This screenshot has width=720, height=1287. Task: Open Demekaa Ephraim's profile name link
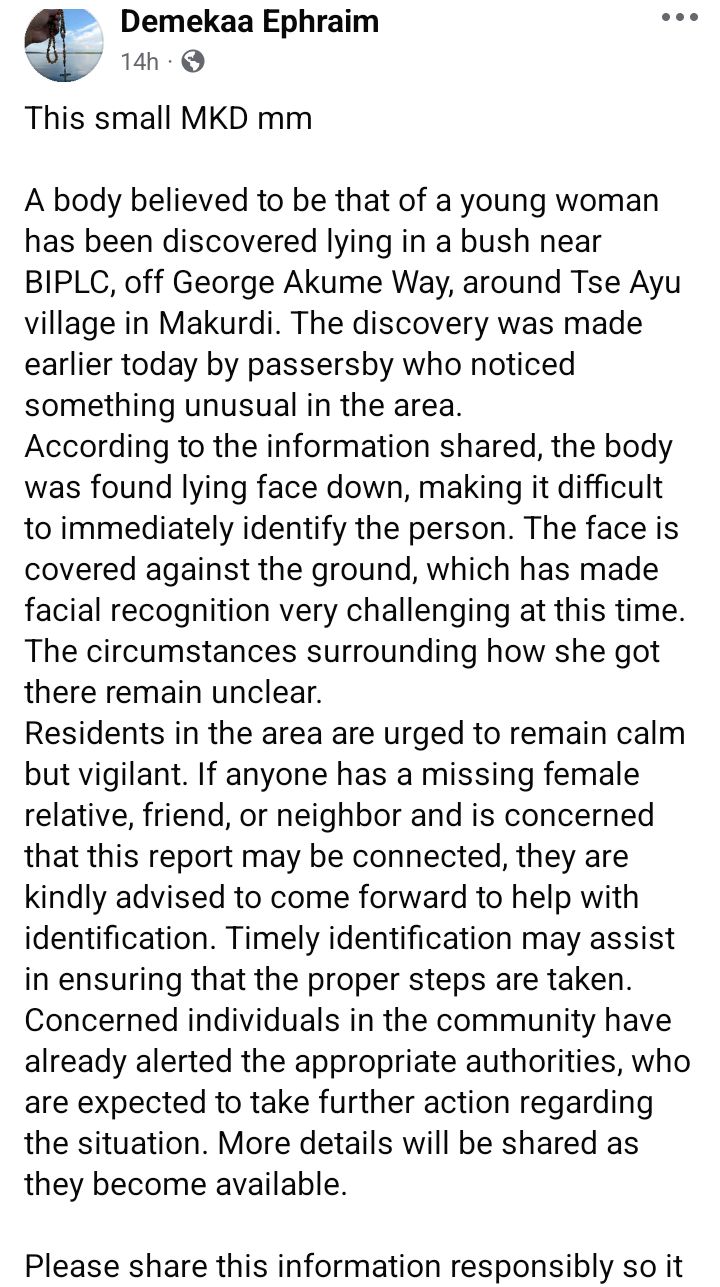pos(249,22)
